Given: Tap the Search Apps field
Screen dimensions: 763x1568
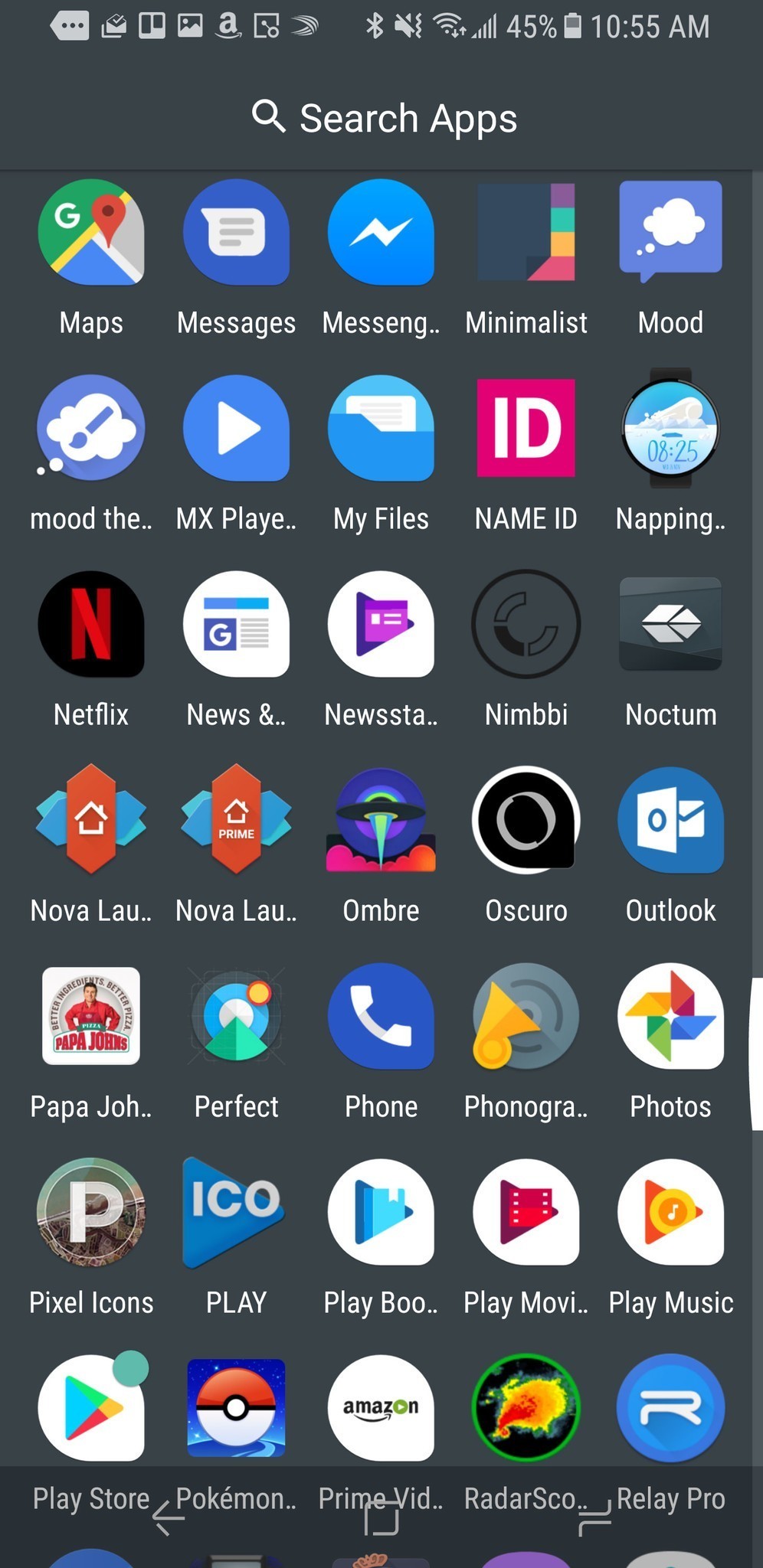Looking at the screenshot, I should [381, 116].
